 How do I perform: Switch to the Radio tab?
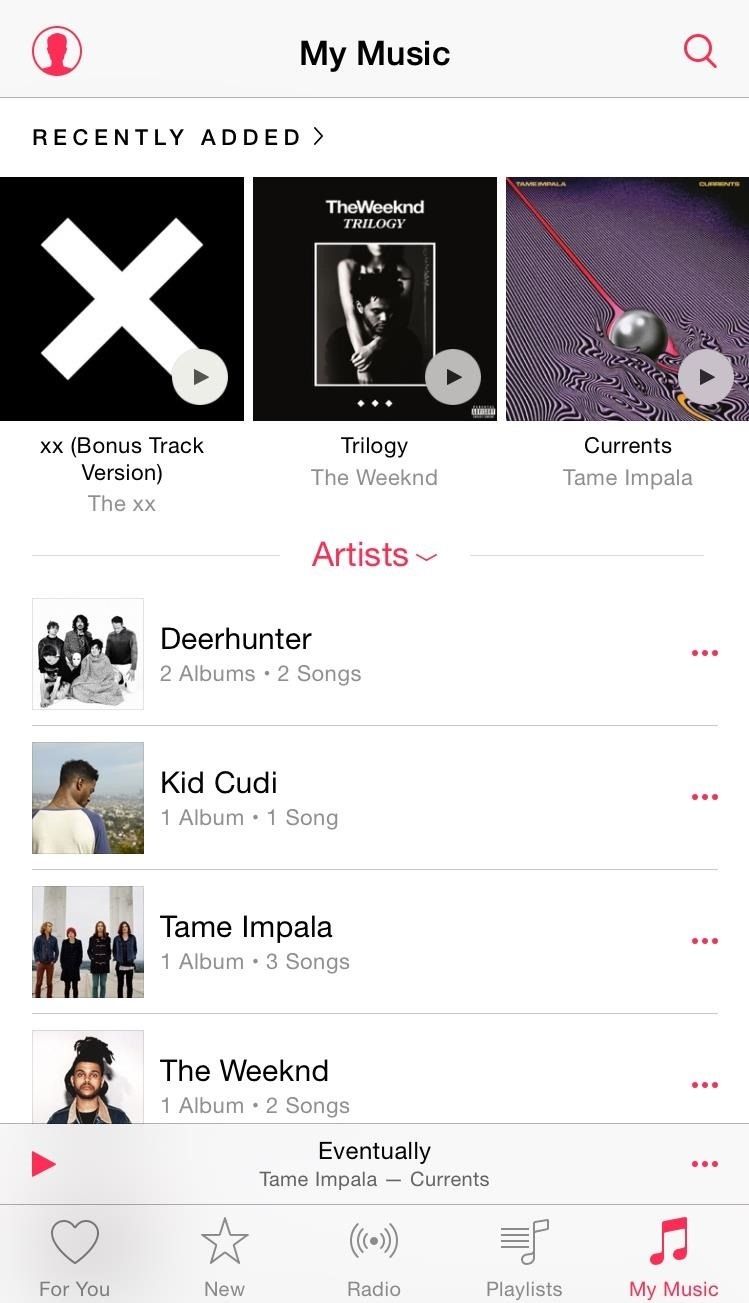click(x=374, y=1257)
